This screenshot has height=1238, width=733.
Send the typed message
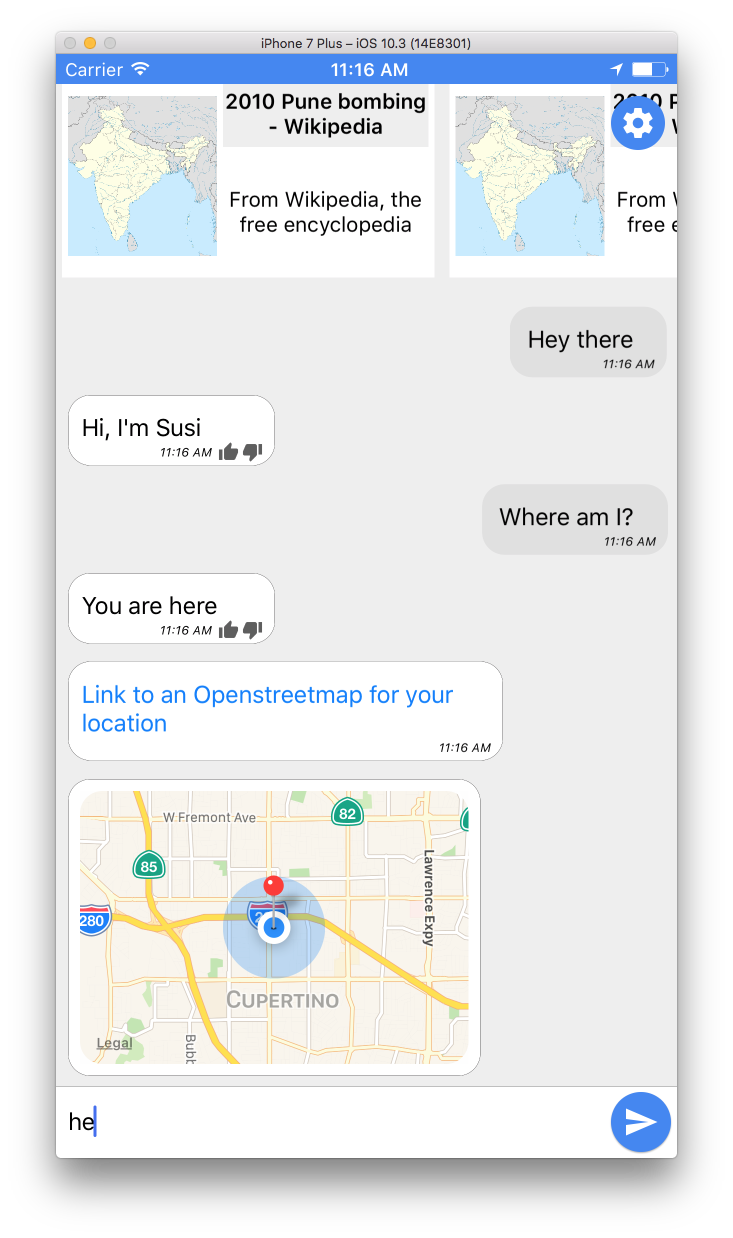point(640,1122)
